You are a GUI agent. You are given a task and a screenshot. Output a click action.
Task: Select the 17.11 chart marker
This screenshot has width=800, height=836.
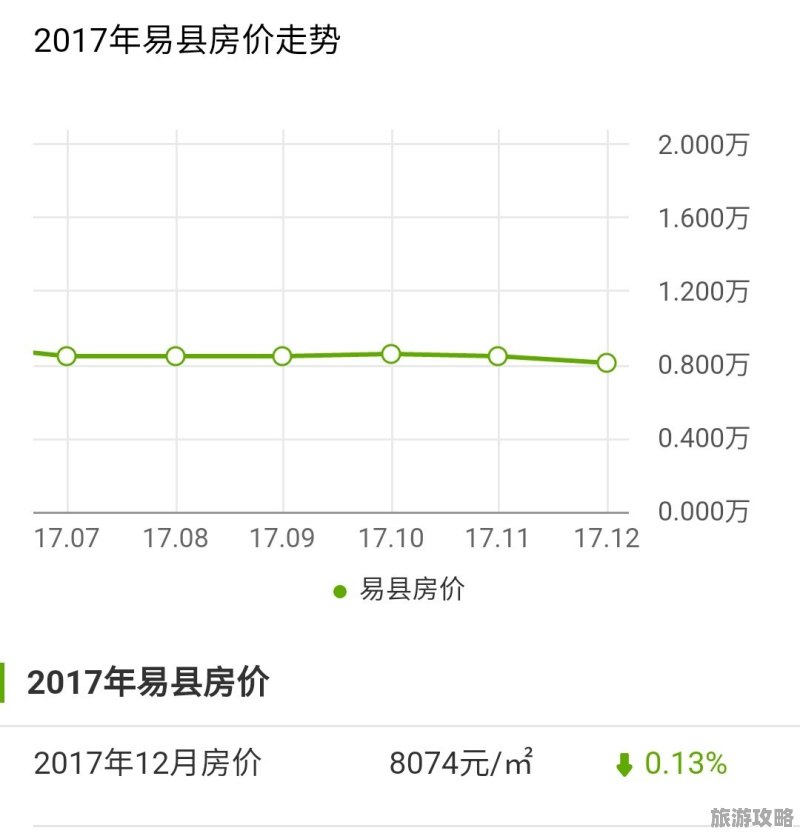pos(498,356)
